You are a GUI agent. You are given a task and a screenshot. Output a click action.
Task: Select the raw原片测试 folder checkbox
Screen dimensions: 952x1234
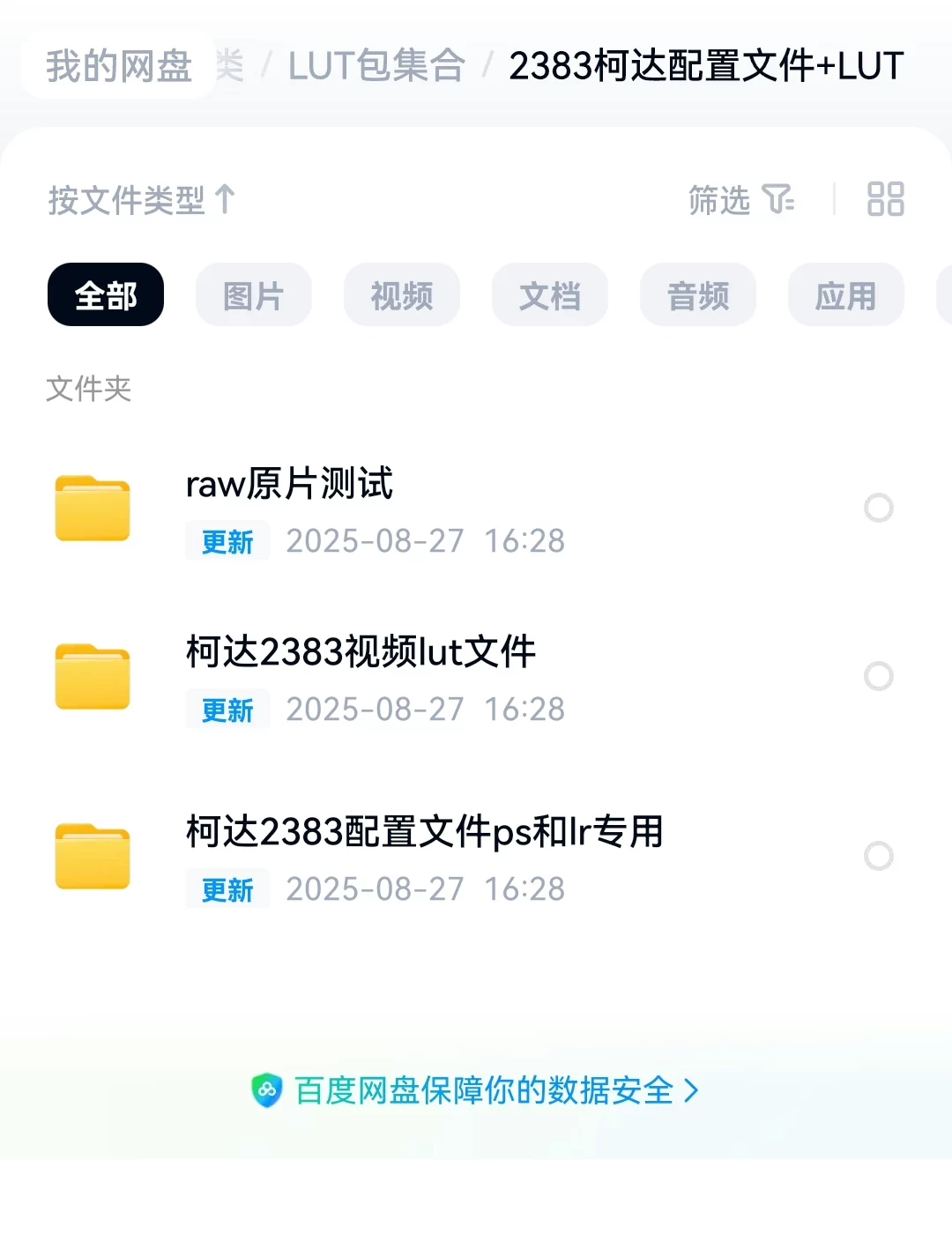(879, 508)
